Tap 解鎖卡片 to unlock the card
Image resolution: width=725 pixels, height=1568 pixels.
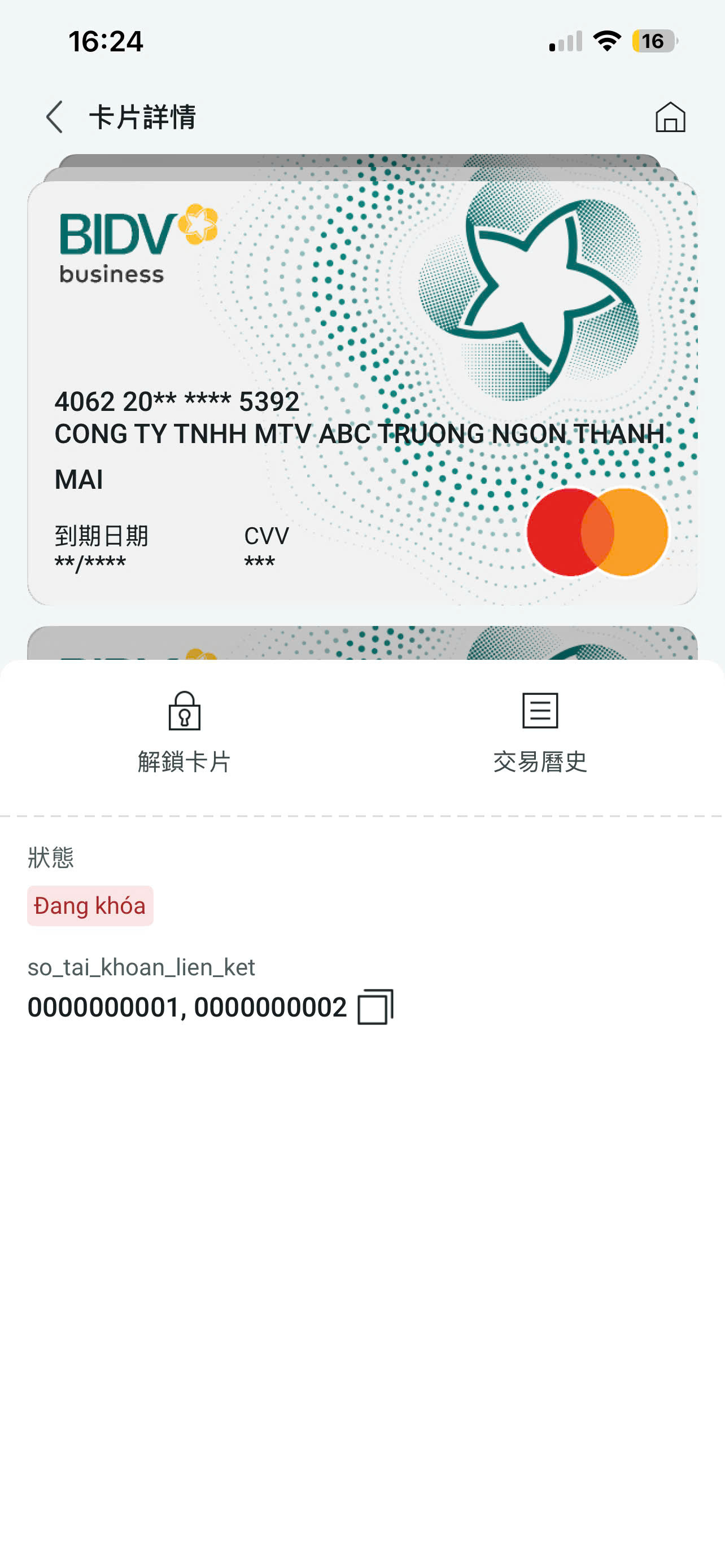coord(184,732)
